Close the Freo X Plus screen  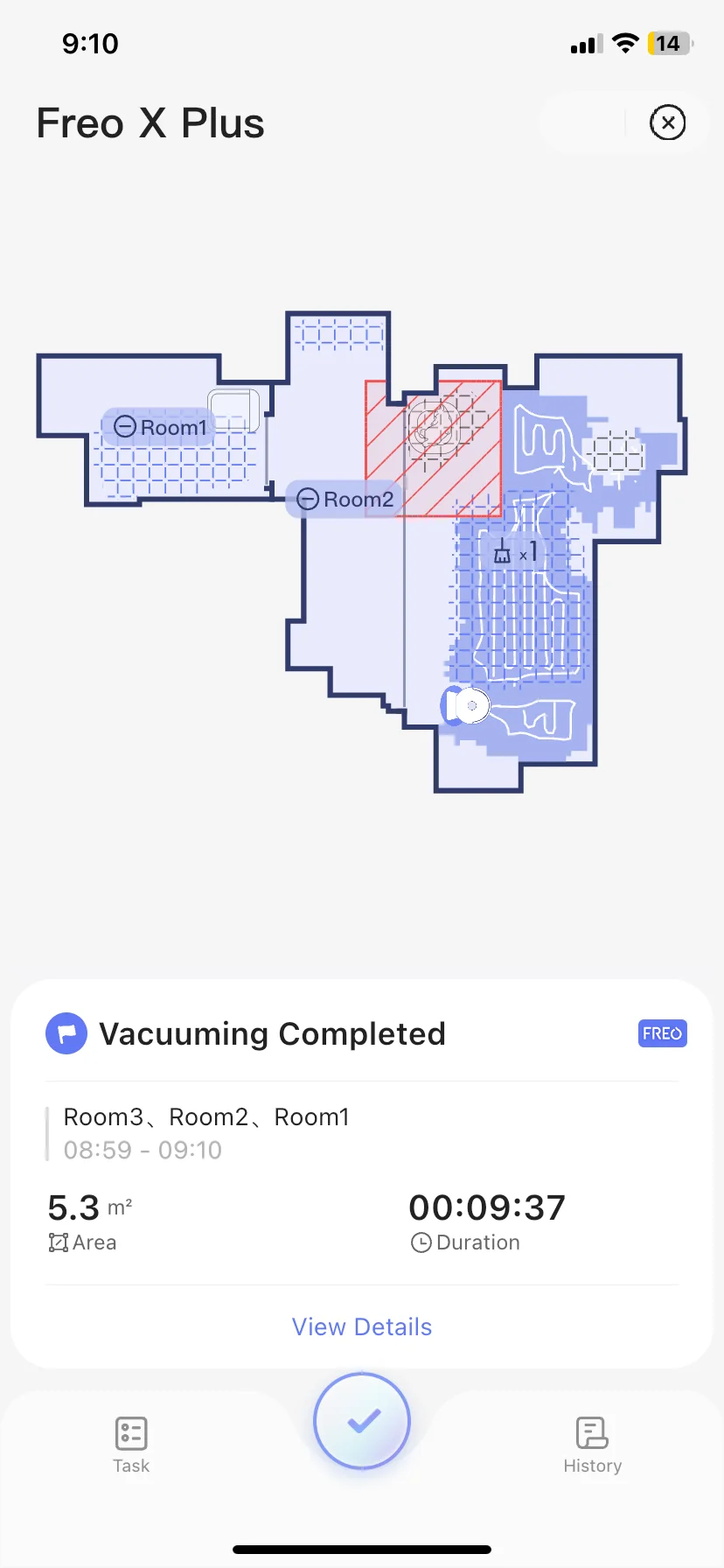[x=667, y=122]
